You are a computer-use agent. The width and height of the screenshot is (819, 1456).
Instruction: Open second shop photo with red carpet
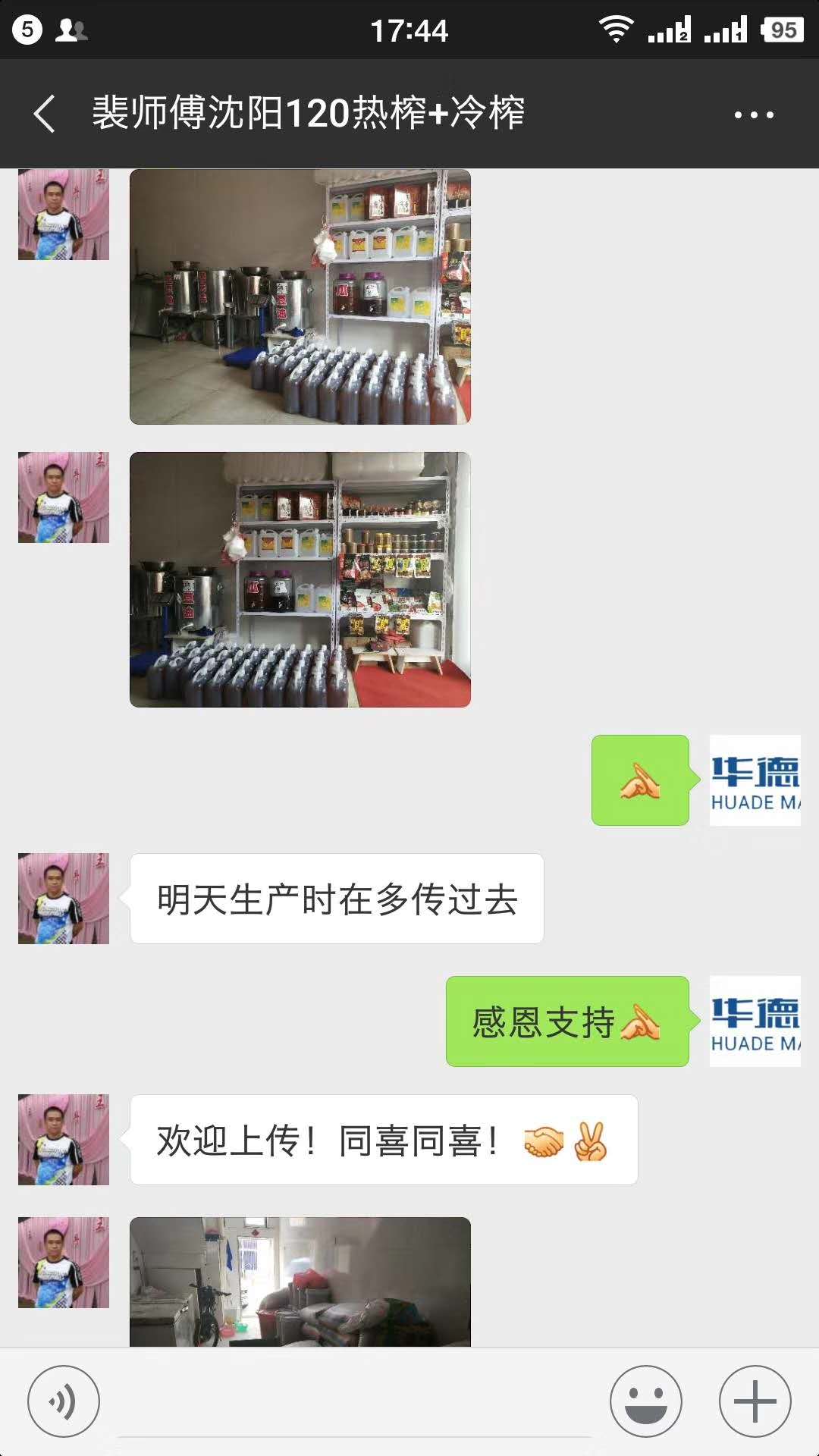(300, 580)
